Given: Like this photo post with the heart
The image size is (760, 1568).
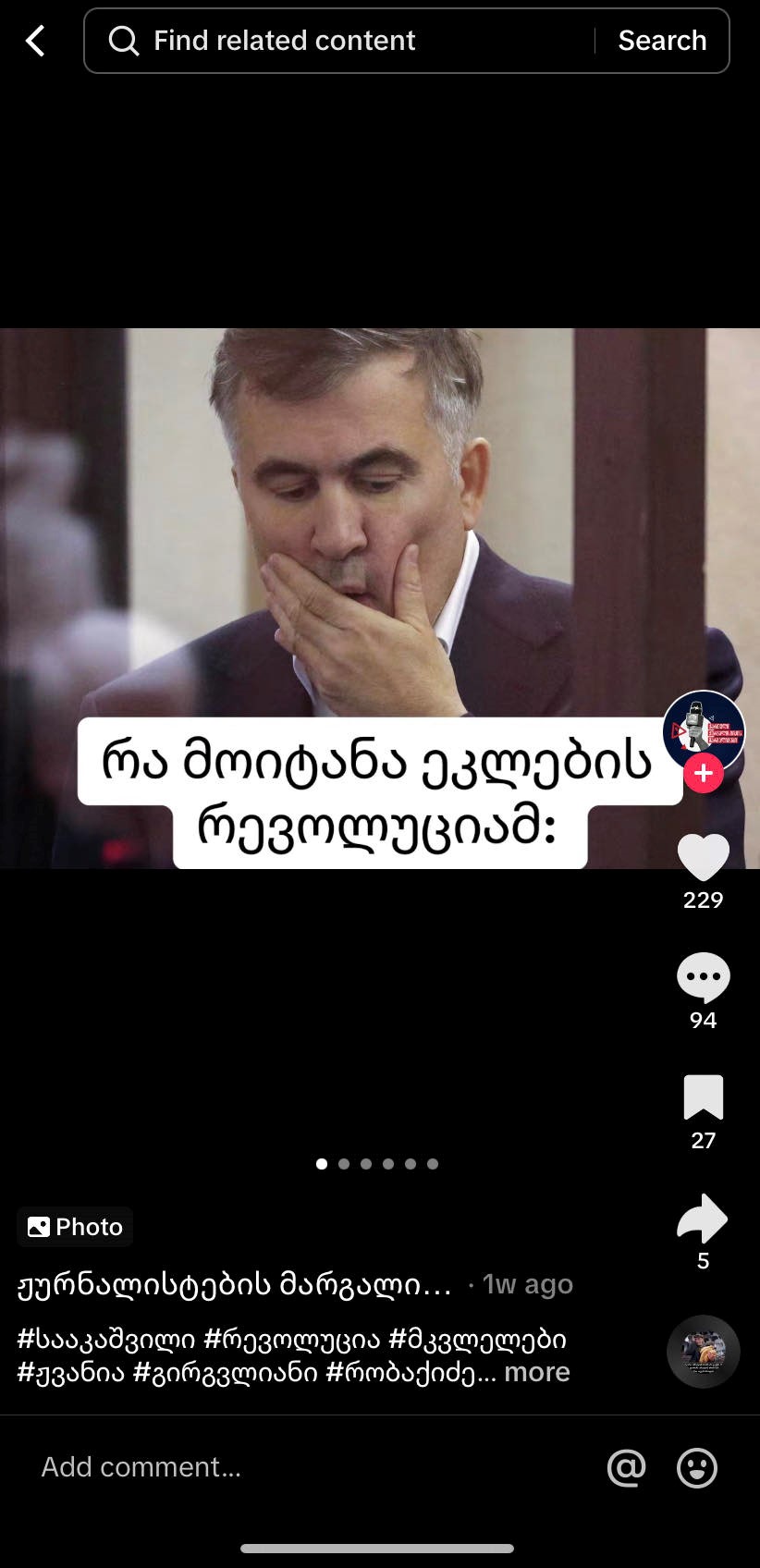Looking at the screenshot, I should point(704,857).
